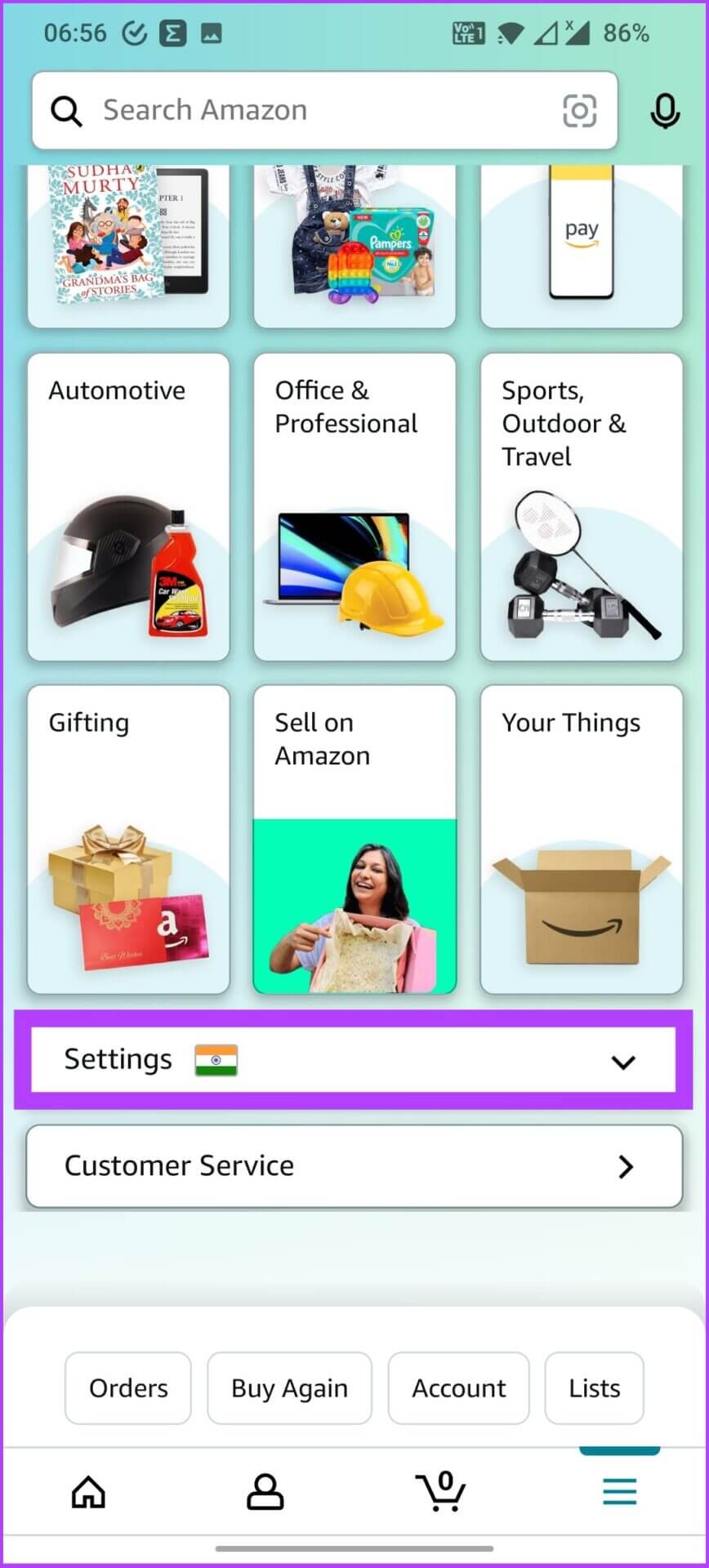Open the Automotive category card
The height and width of the screenshot is (1568, 709).
(128, 506)
